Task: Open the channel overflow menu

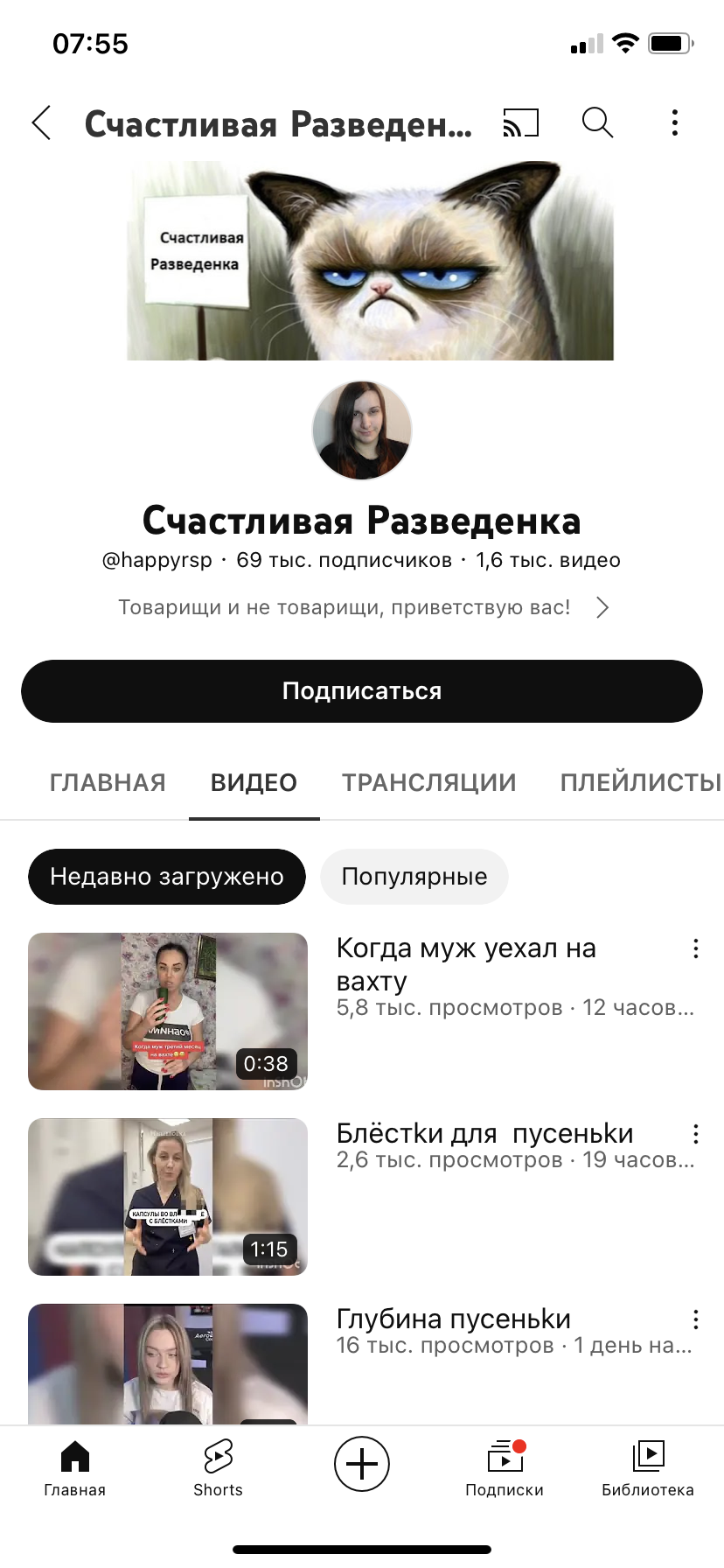Action: point(674,123)
